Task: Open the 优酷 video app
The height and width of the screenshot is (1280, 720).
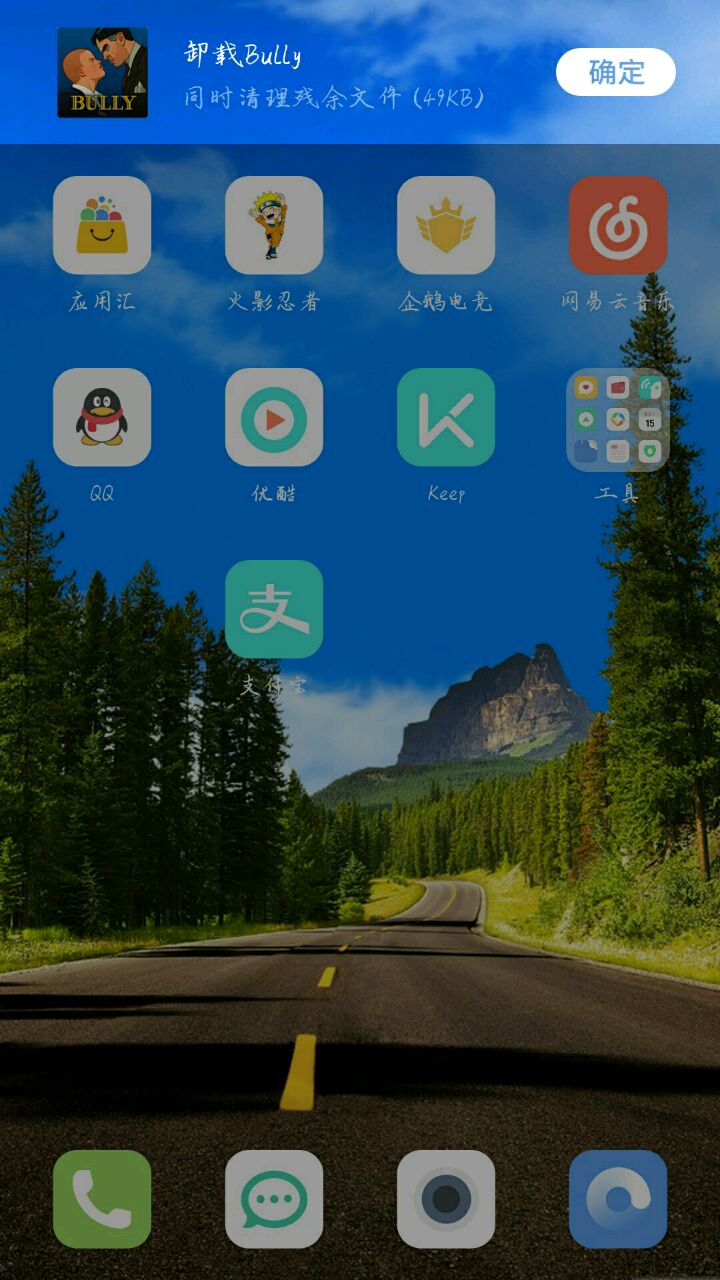Action: [274, 417]
